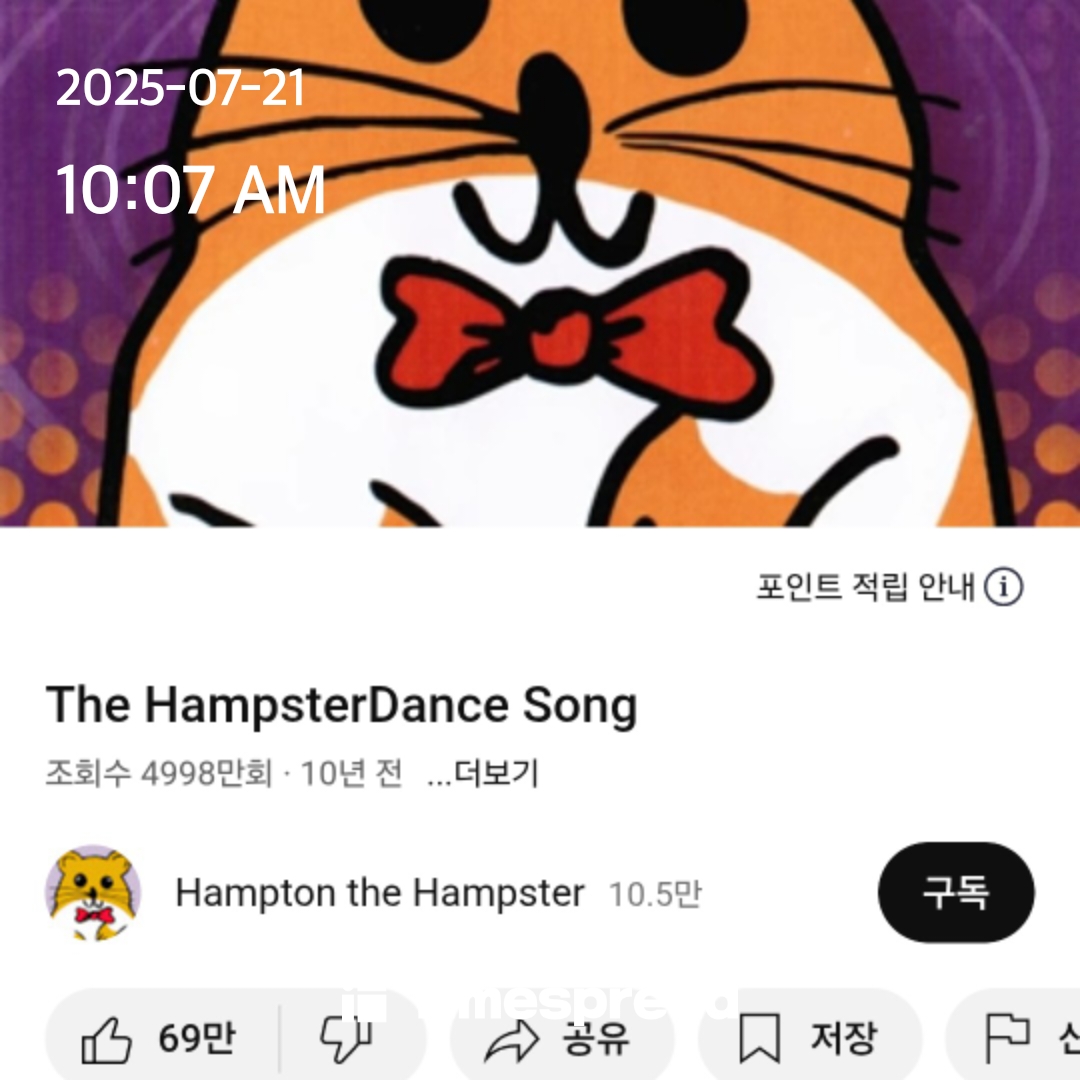Viewport: 1080px width, 1080px height.
Task: Tap the flag report chip
Action: coord(1020,1040)
